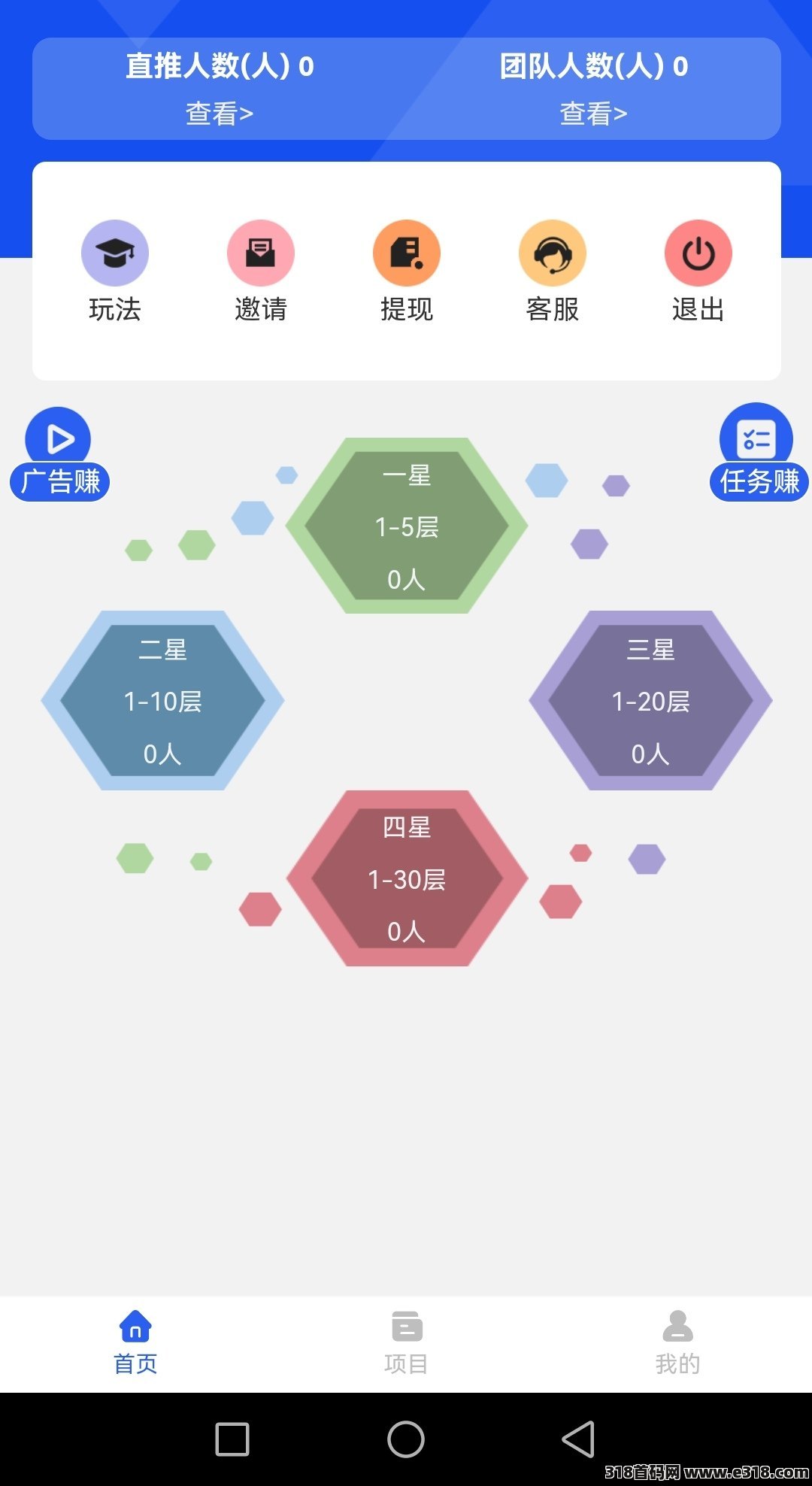The image size is (812, 1486).
Task: Switch to the 首页 home tab
Action: coord(135,1343)
